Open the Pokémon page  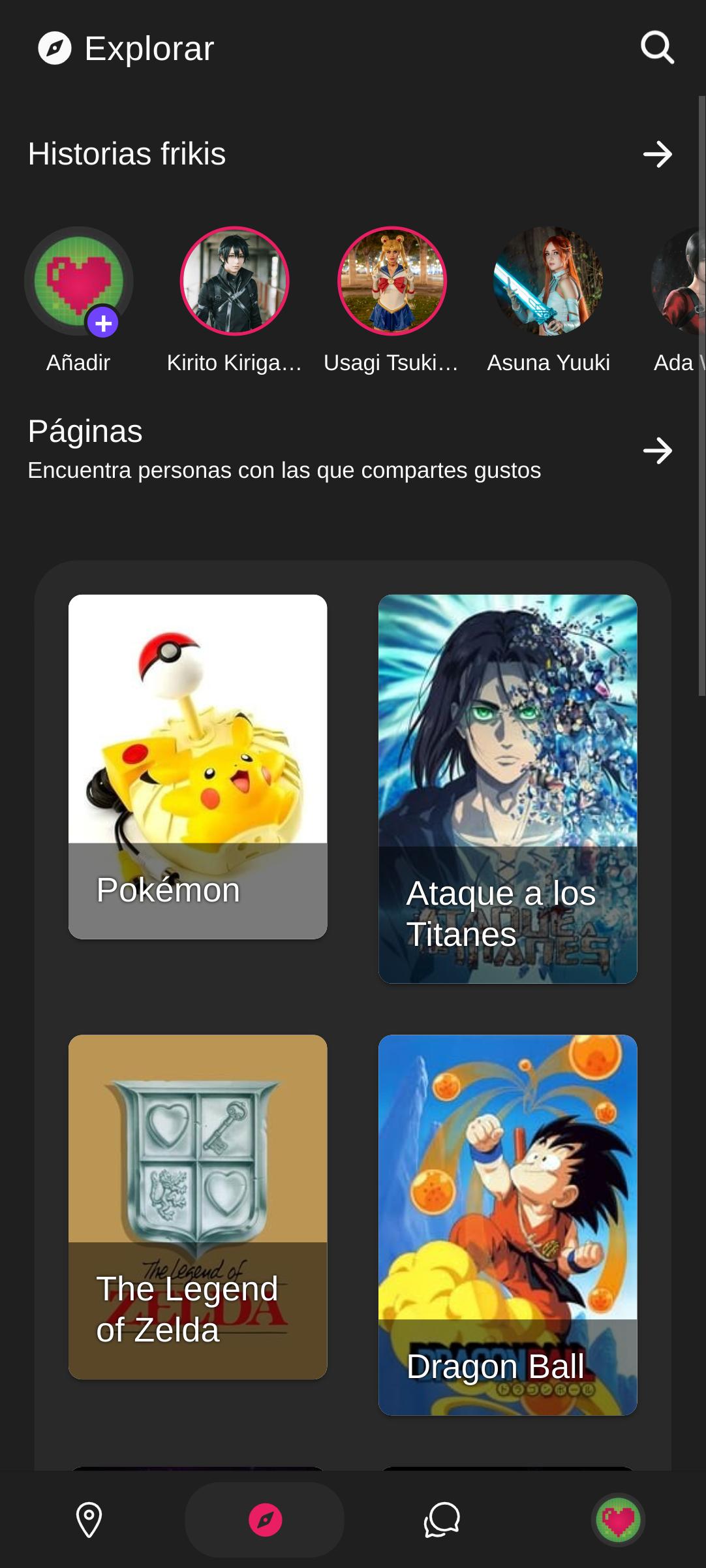click(x=198, y=766)
